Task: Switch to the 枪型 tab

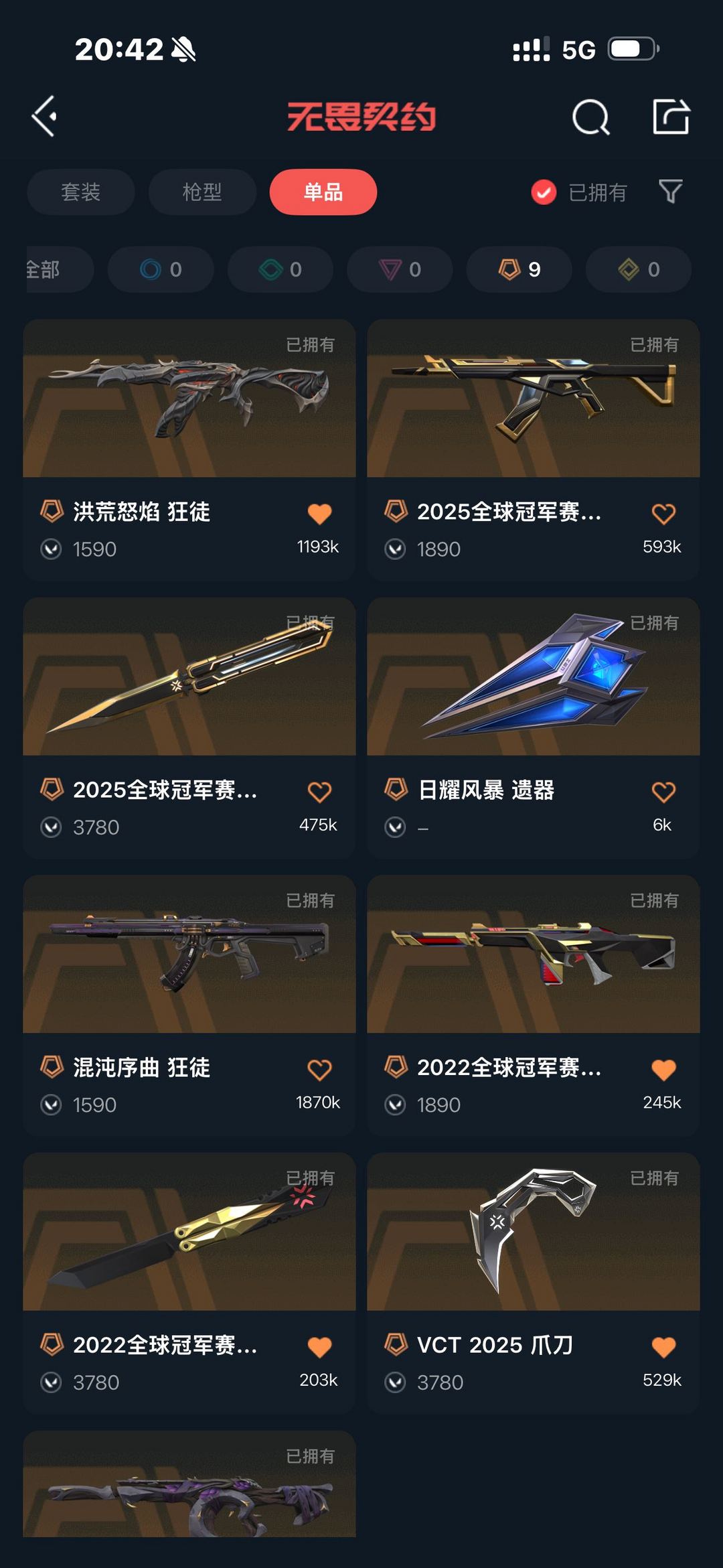Action: (x=202, y=192)
